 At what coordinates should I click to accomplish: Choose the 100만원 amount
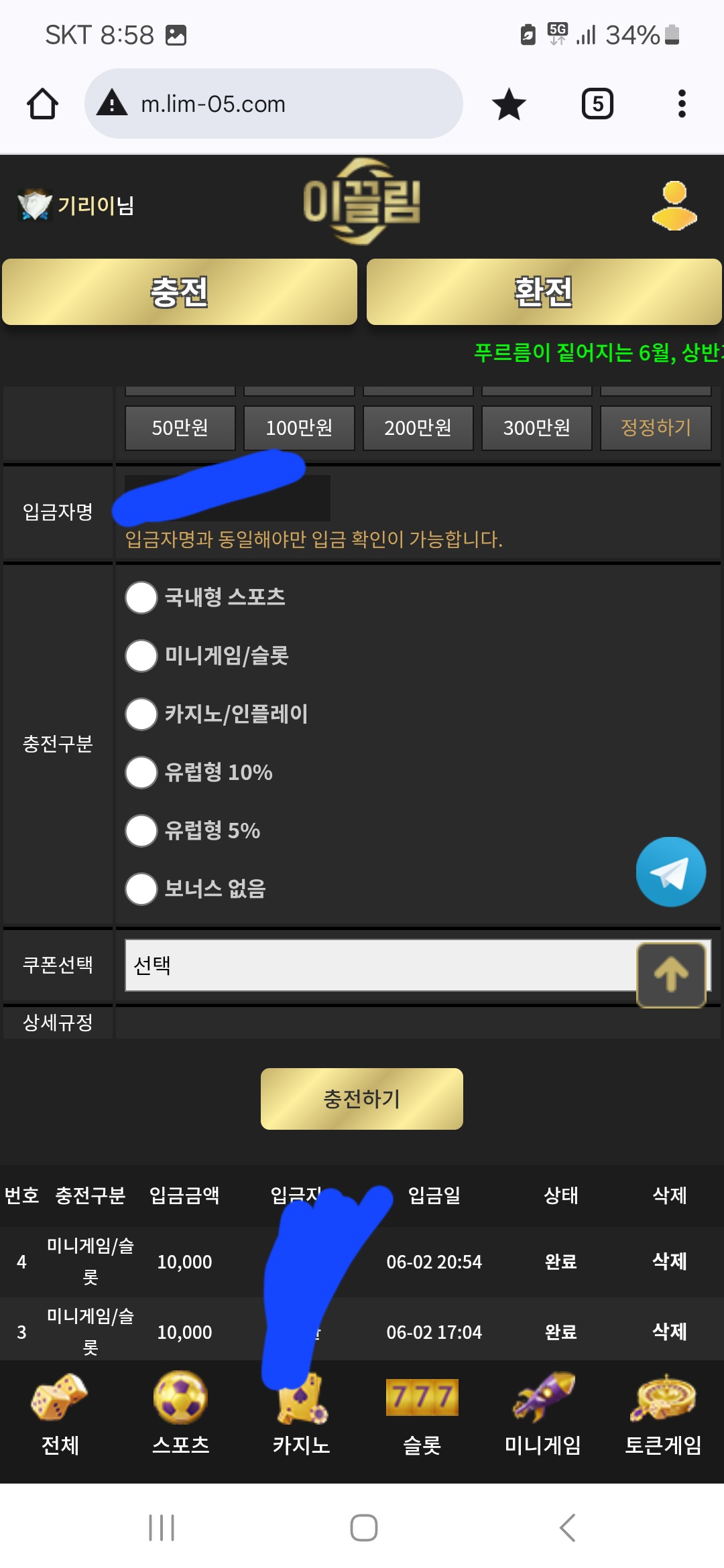(x=299, y=428)
